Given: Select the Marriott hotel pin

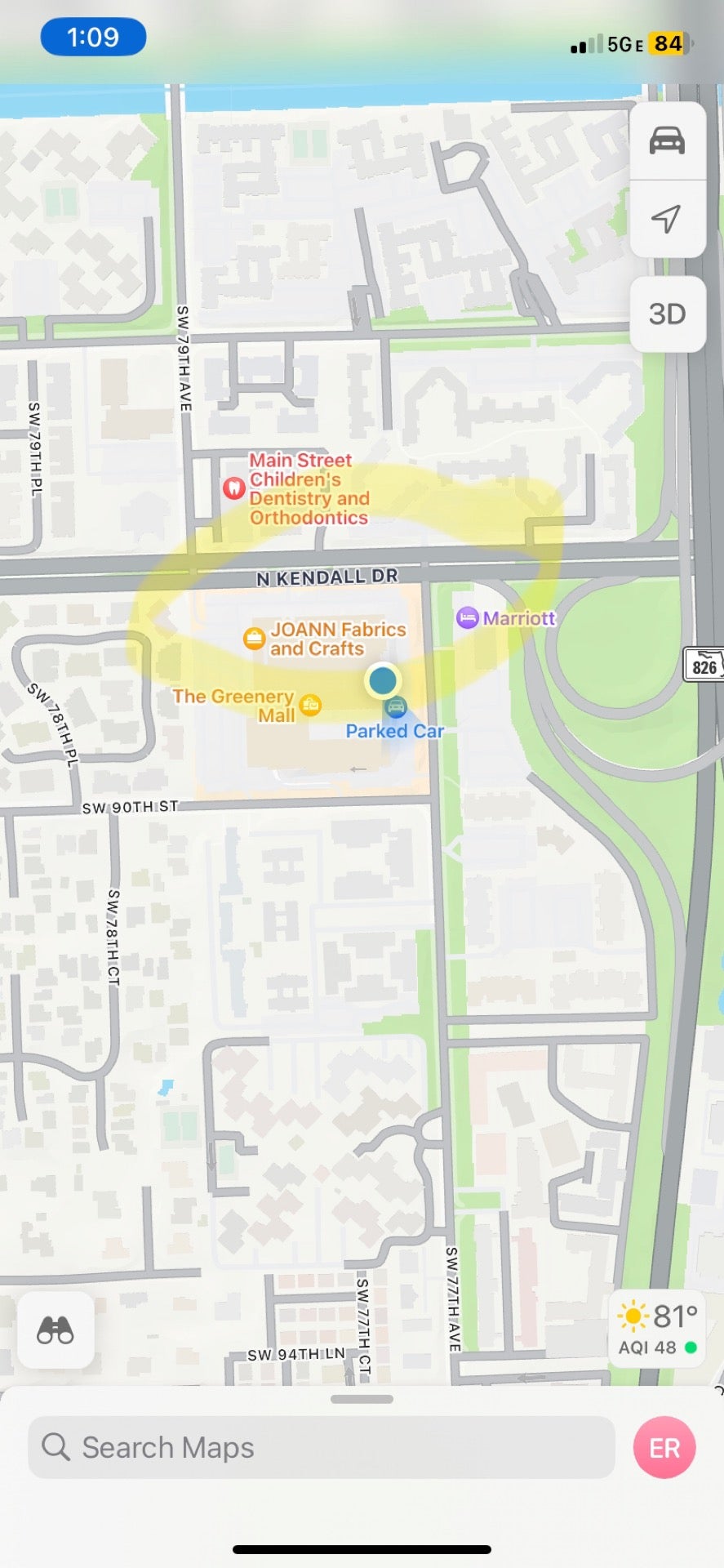Looking at the screenshot, I should pyautogui.click(x=467, y=617).
